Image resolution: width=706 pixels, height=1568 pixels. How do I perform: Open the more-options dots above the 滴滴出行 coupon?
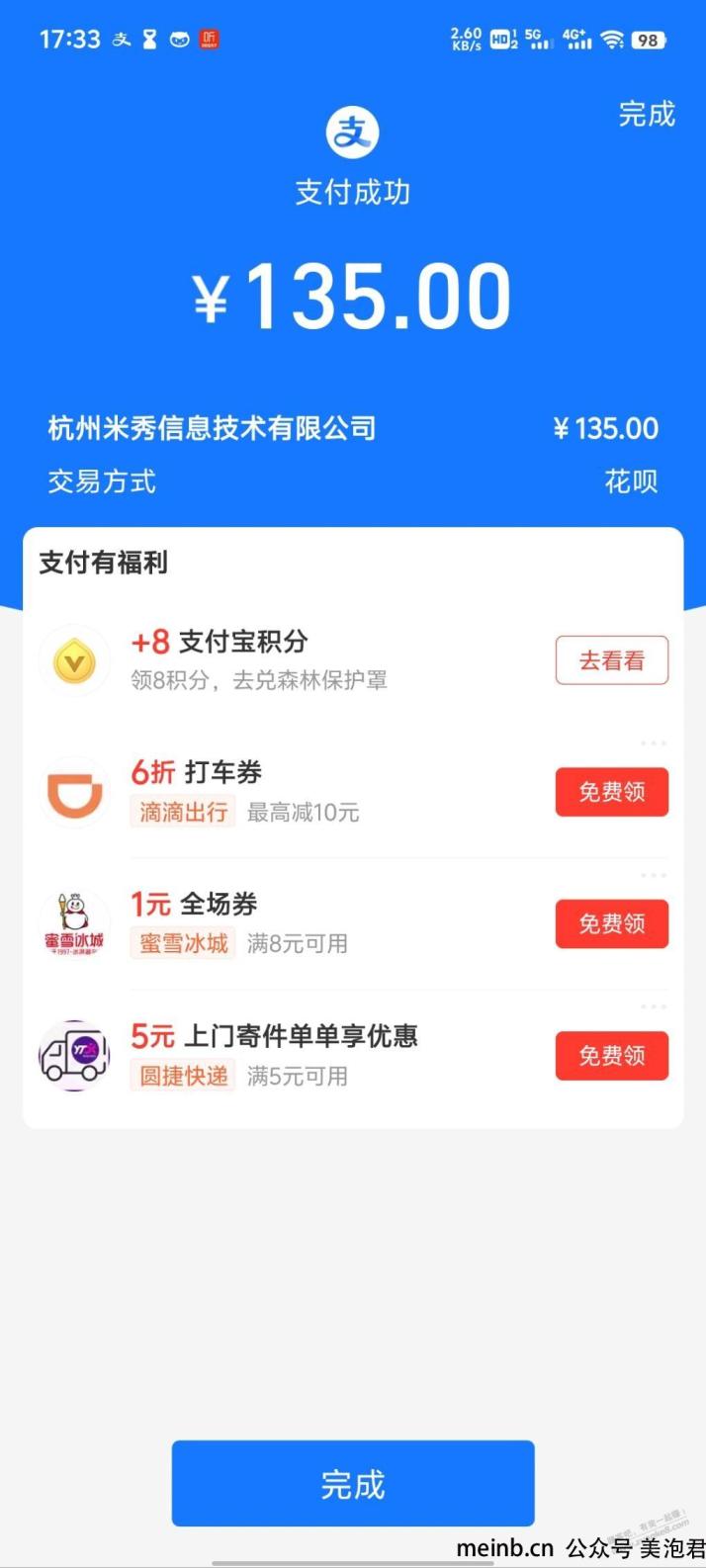click(654, 743)
